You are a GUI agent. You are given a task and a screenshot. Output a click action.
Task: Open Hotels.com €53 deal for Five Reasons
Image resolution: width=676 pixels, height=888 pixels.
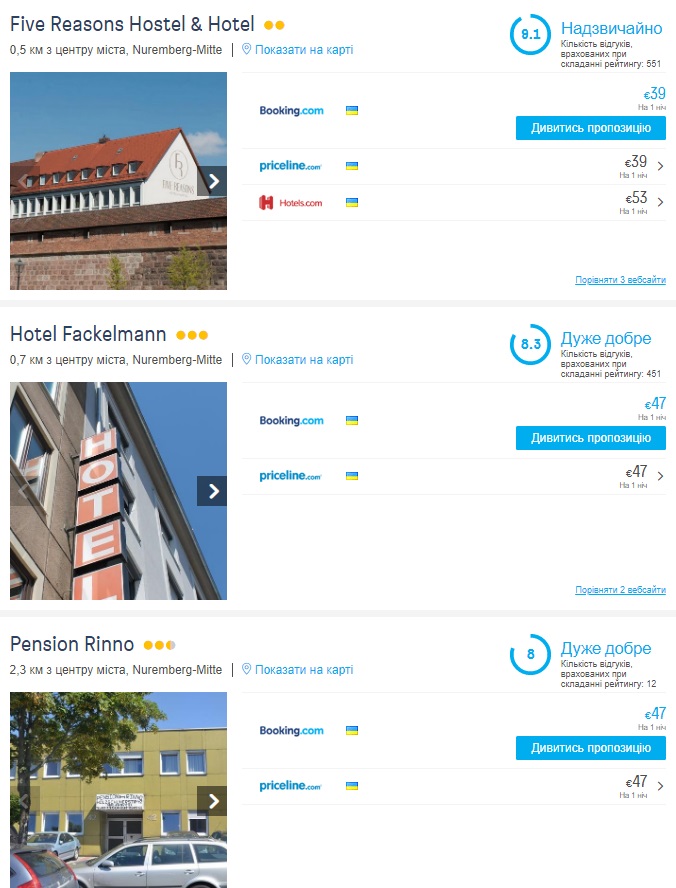pyautogui.click(x=454, y=202)
